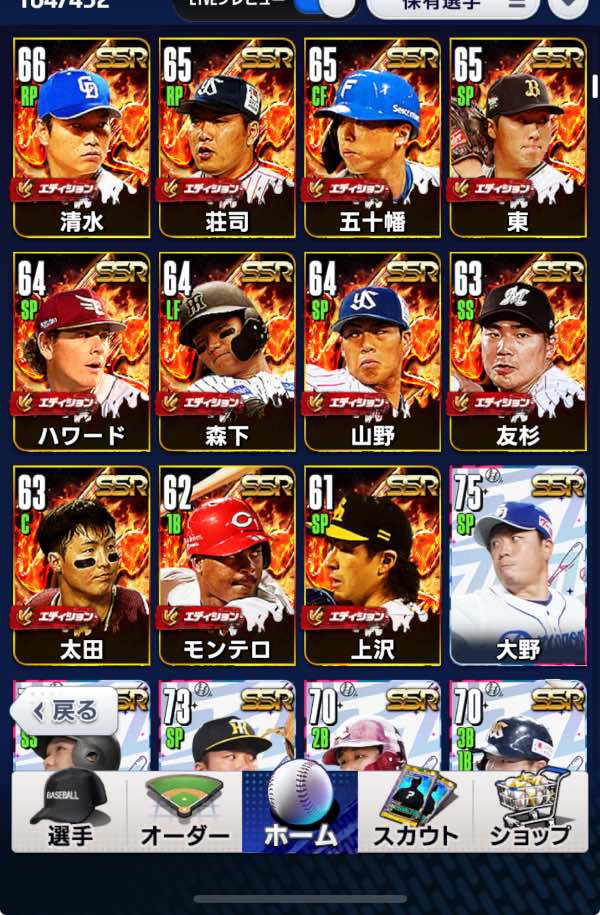Image resolution: width=600 pixels, height=915 pixels.
Task: View the 山野 player card
Action: coord(372,351)
